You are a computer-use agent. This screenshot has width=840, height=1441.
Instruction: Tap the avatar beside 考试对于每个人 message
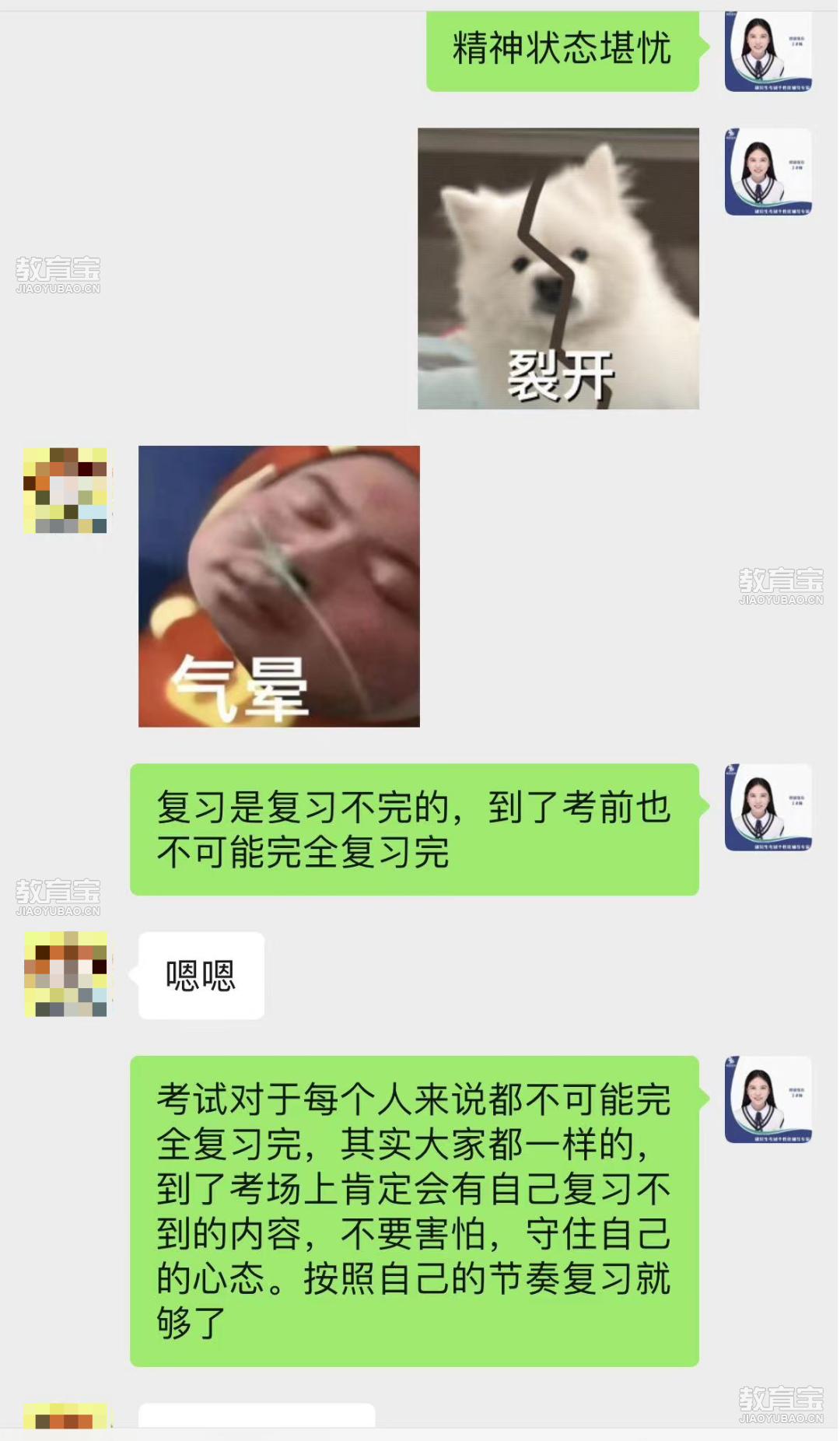click(768, 1099)
